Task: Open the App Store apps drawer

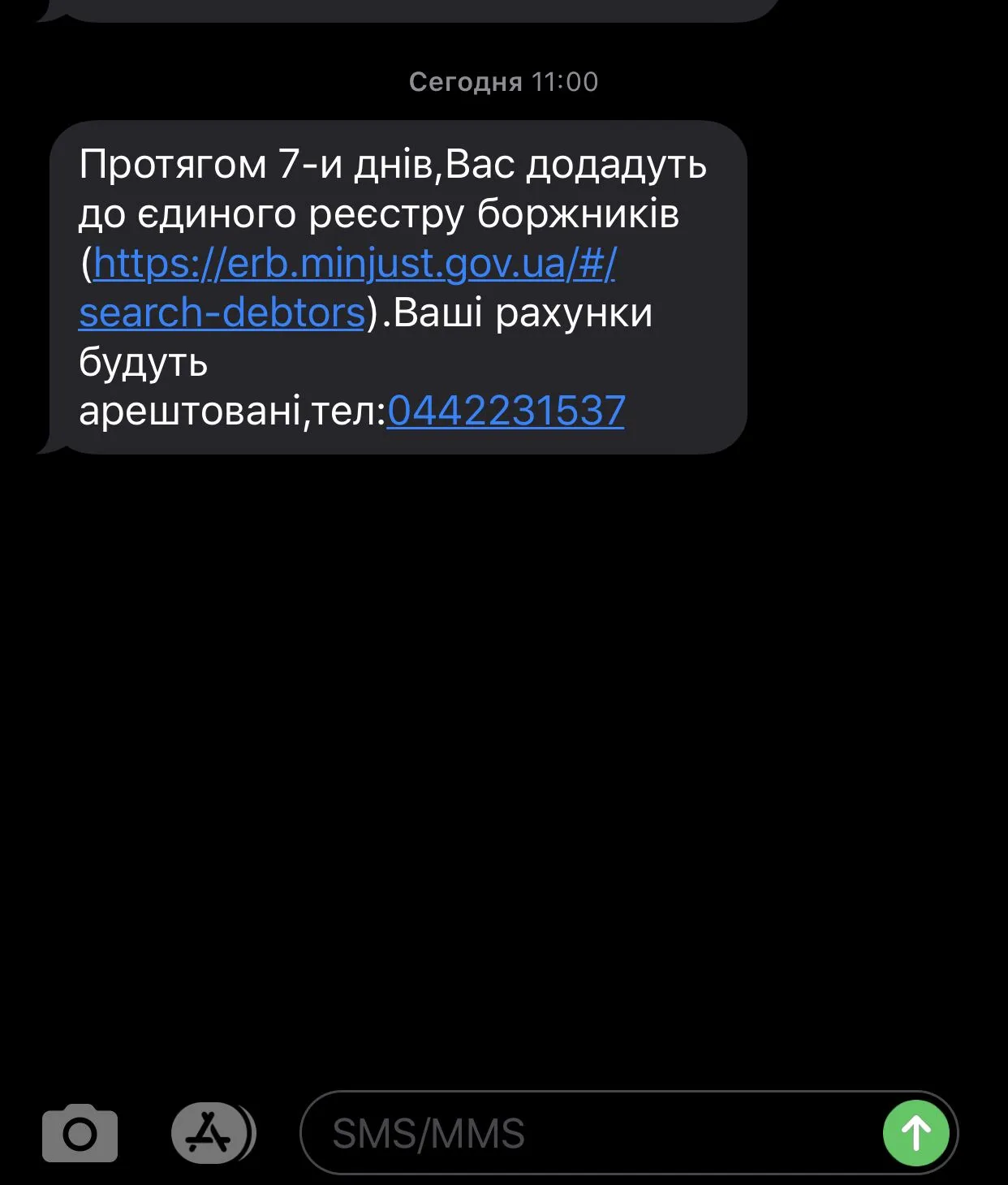Action: 211,1133
